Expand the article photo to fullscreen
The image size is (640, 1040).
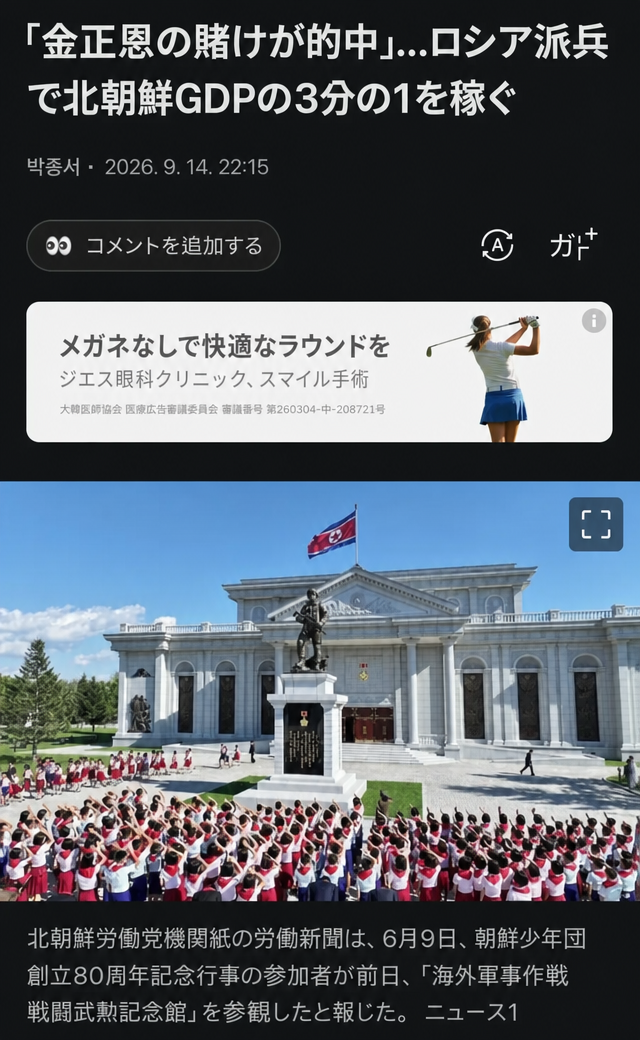[x=596, y=524]
